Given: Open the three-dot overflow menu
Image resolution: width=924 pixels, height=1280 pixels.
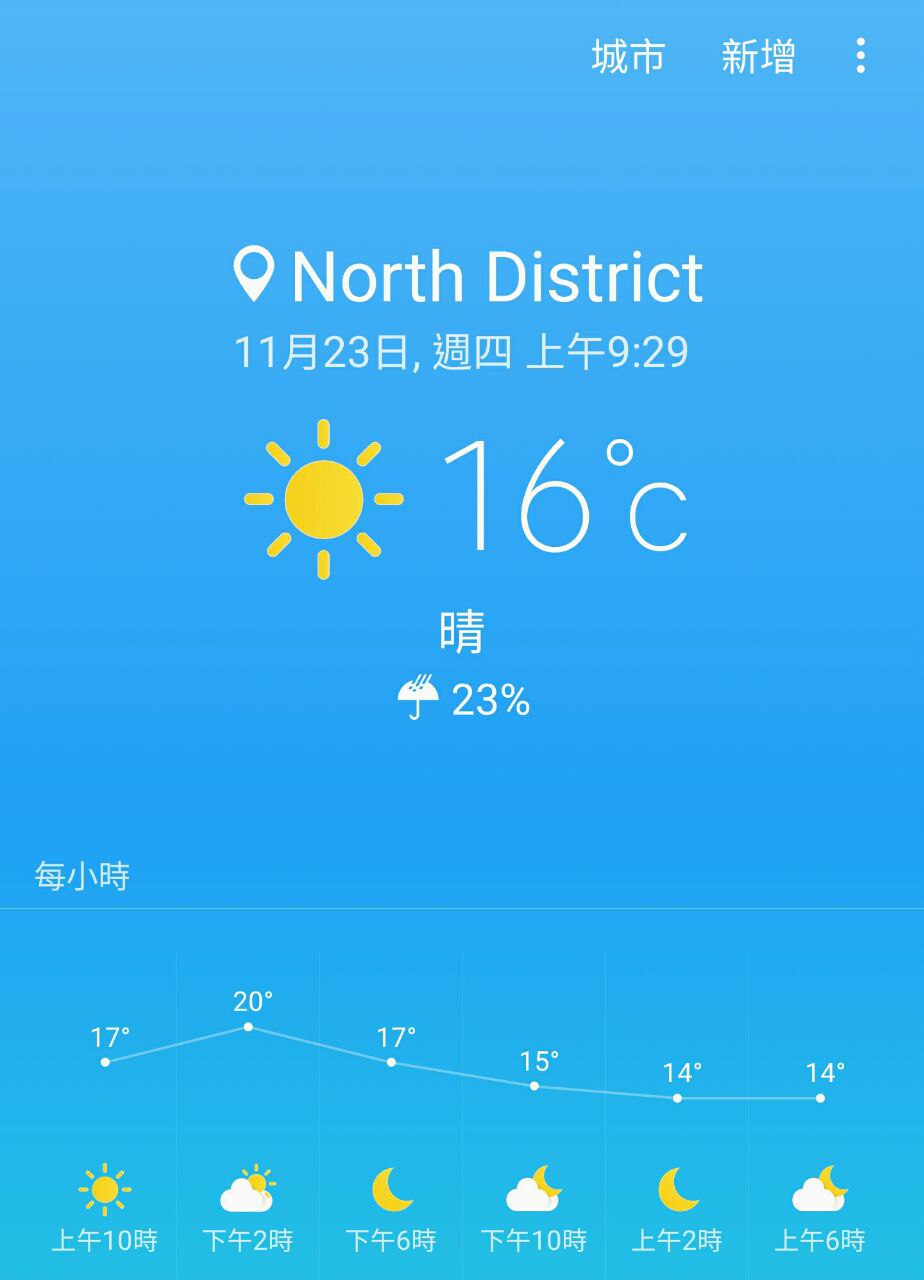Looking at the screenshot, I should click(860, 56).
